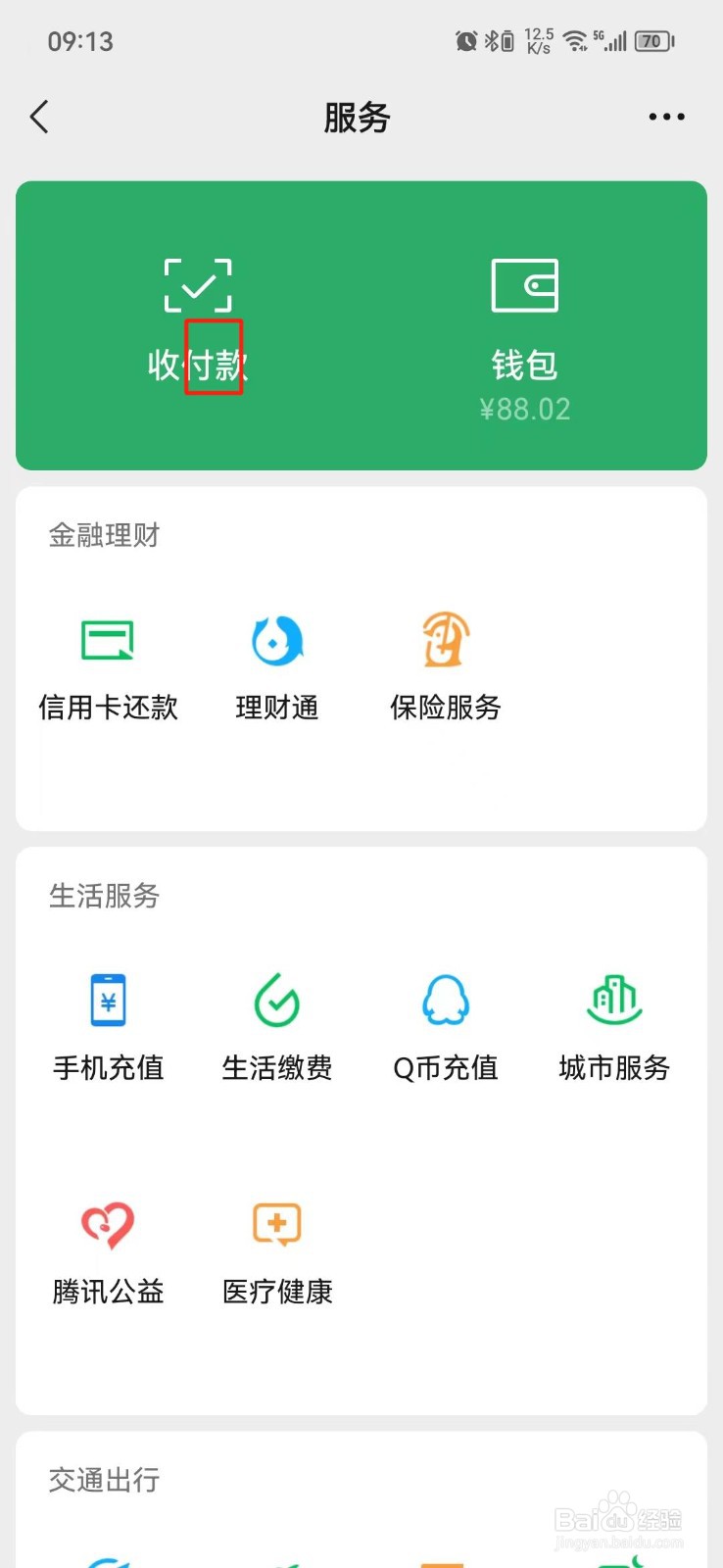This screenshot has width=723, height=1568.
Task: Open 收付款 payment code
Action: coord(198,323)
